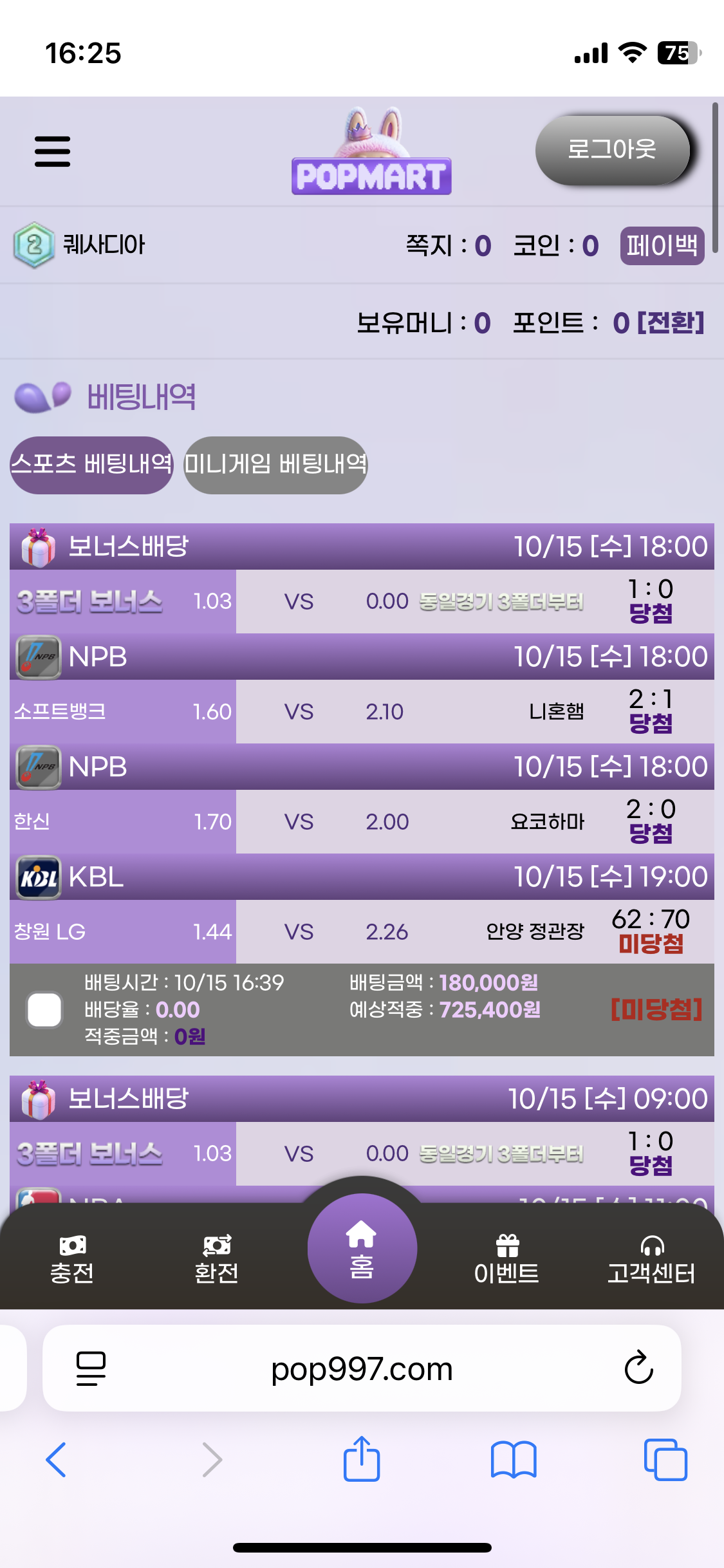Image resolution: width=724 pixels, height=1568 pixels.
Task: Switch to 스포츠 베팅내역 tab
Action: click(91, 465)
